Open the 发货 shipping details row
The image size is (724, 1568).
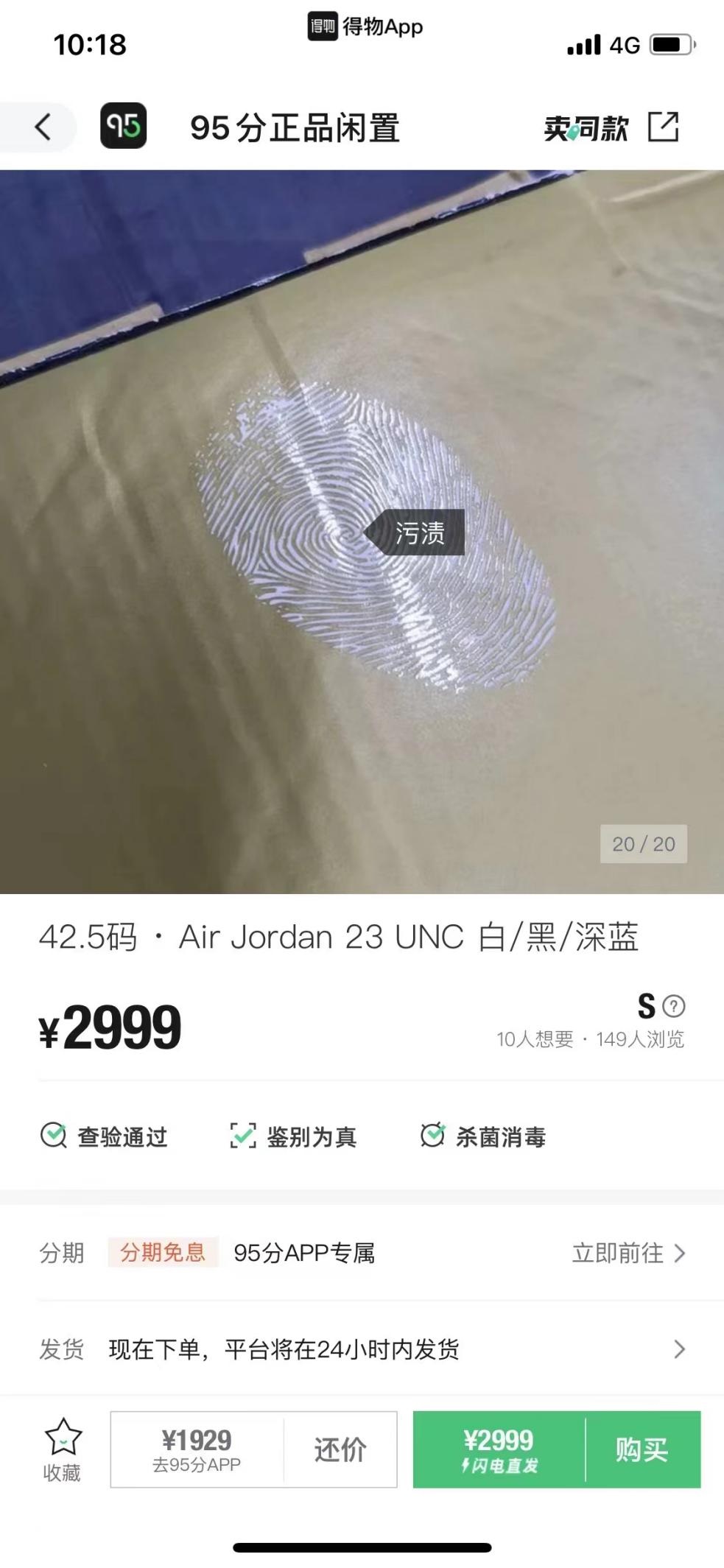click(x=361, y=1349)
